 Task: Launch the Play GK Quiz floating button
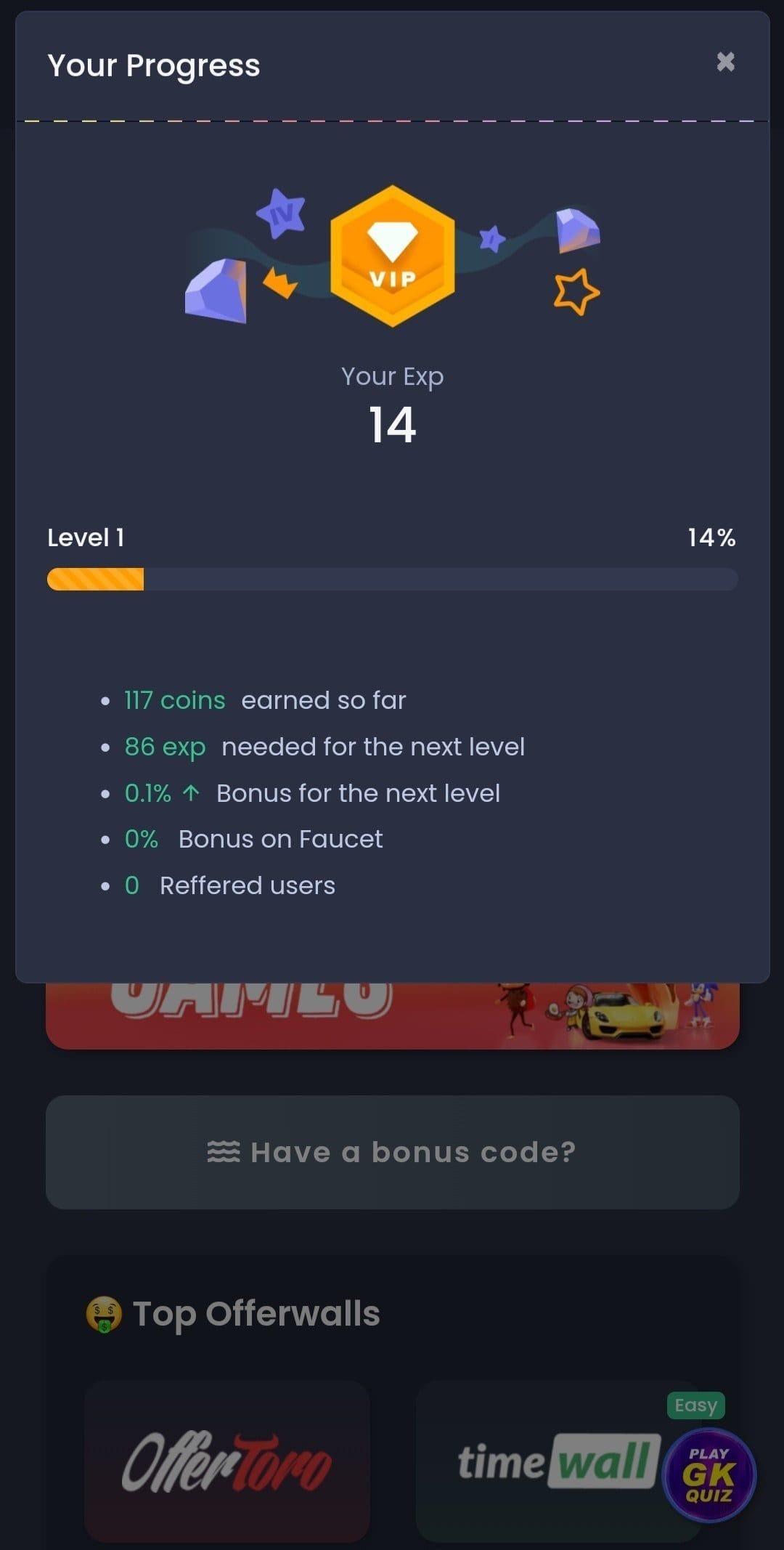coord(709,1474)
